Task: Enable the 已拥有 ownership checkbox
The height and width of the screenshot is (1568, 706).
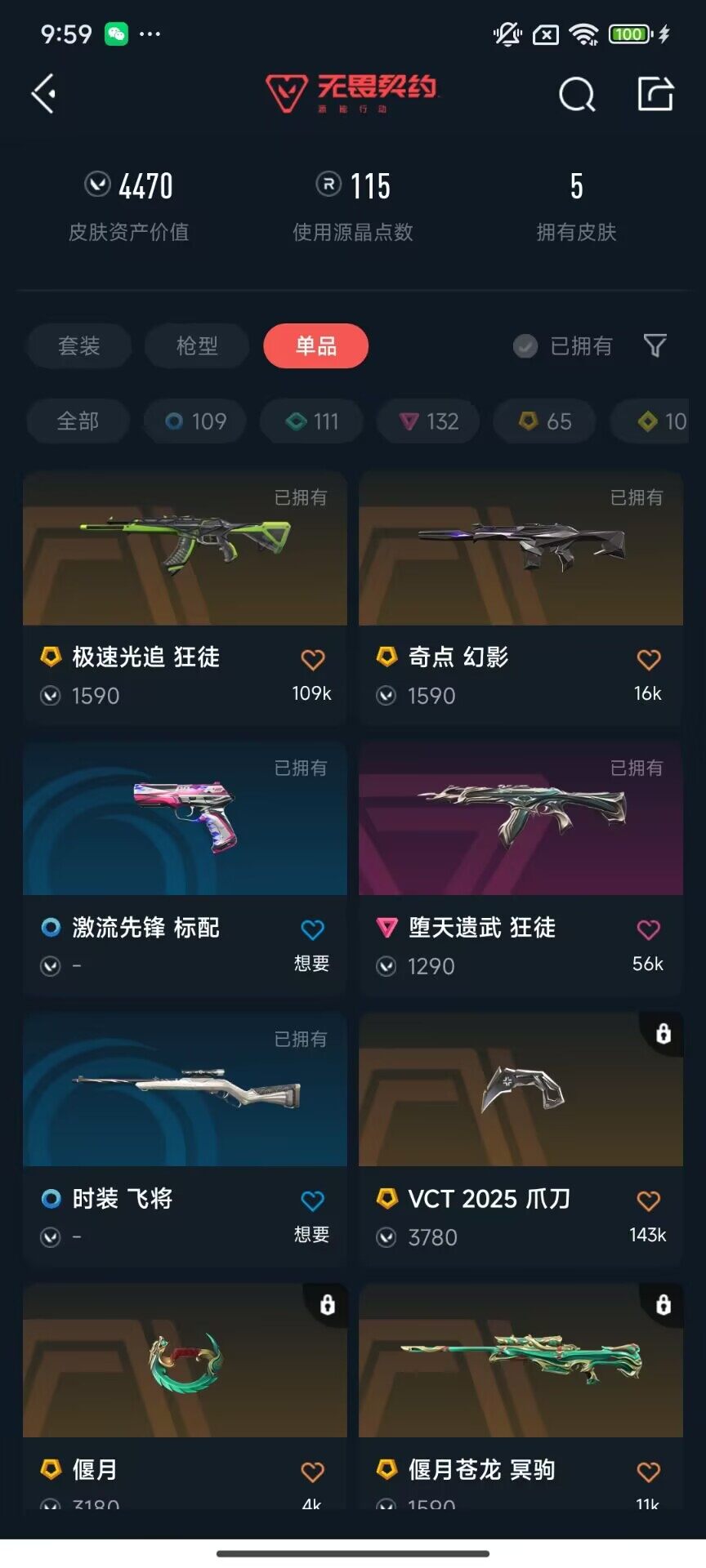Action: tap(525, 346)
